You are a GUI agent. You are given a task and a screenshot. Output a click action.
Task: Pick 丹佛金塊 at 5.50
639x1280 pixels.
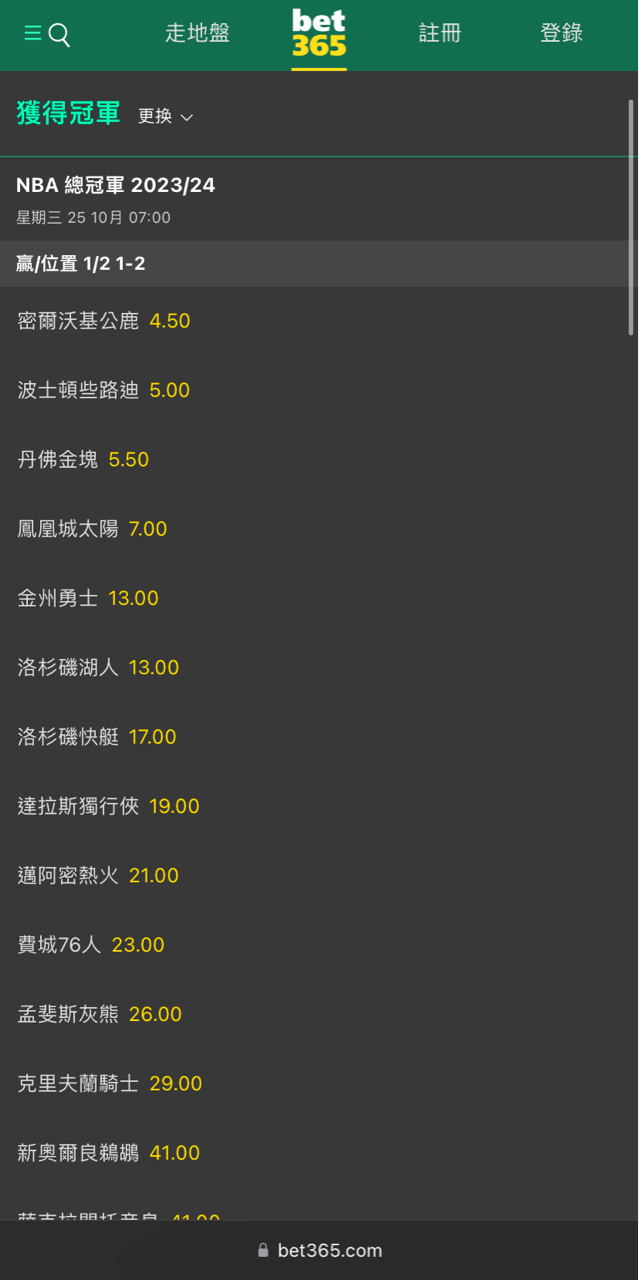[x=84, y=460]
